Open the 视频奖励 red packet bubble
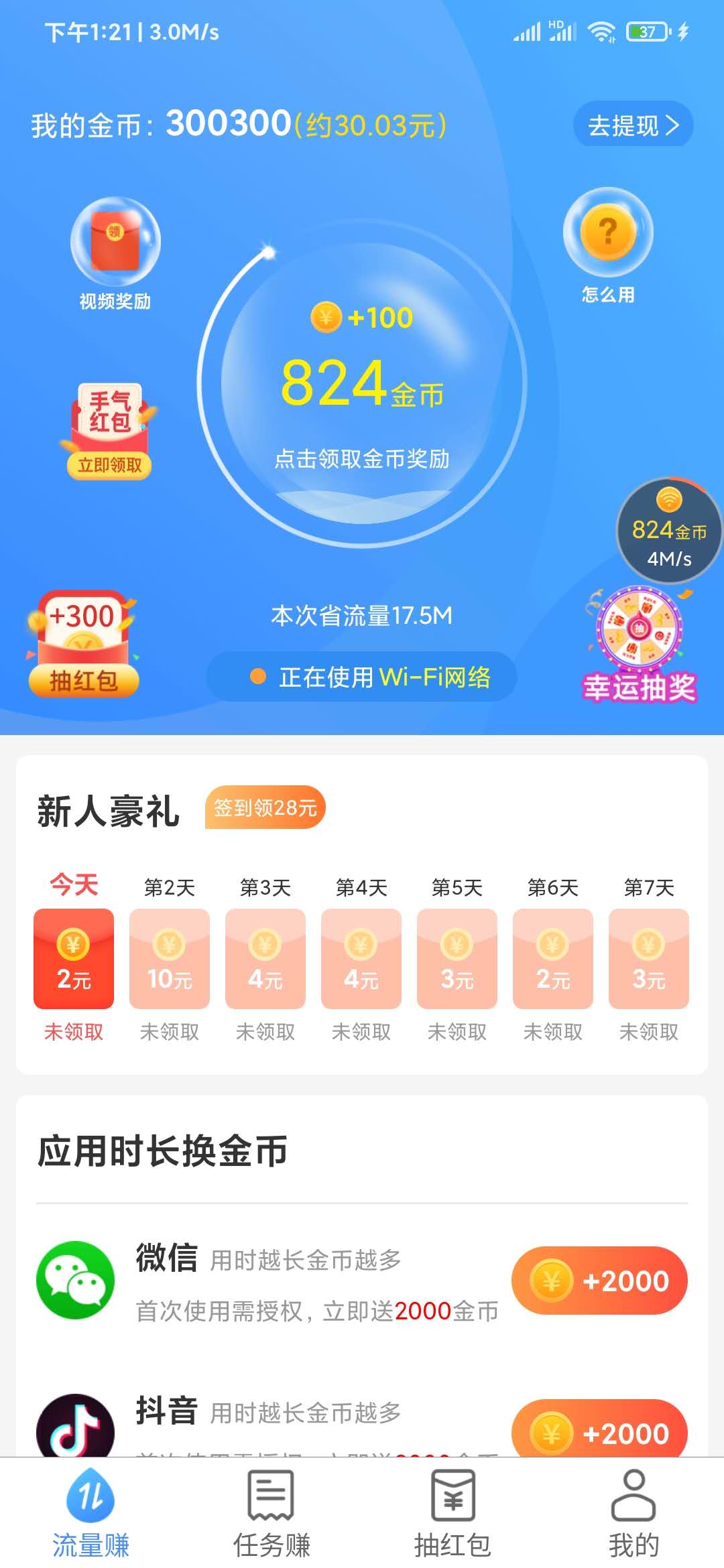Image resolution: width=724 pixels, height=1568 pixels. click(x=115, y=243)
